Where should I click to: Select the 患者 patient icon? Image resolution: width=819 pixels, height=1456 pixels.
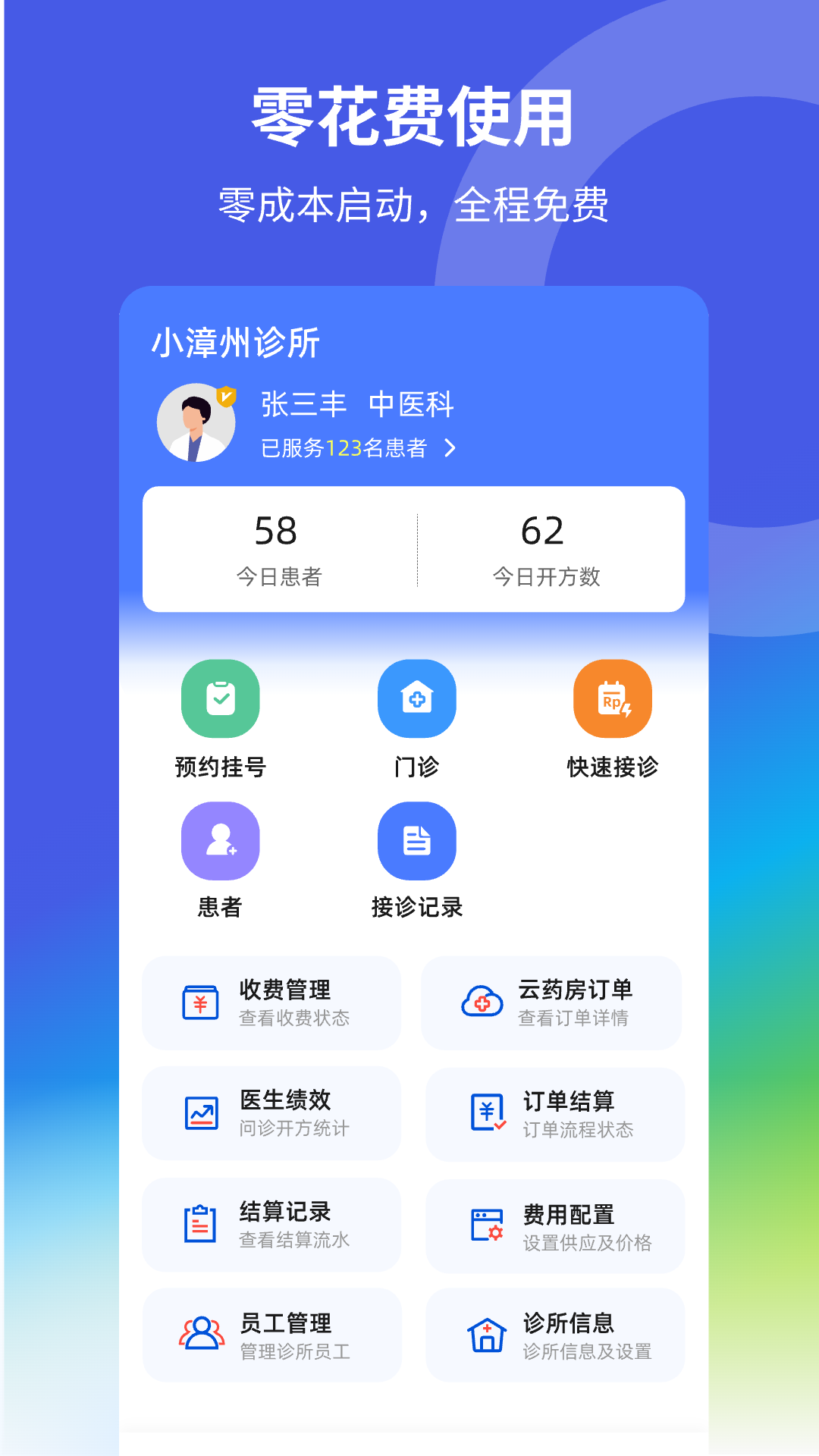pyautogui.click(x=220, y=841)
